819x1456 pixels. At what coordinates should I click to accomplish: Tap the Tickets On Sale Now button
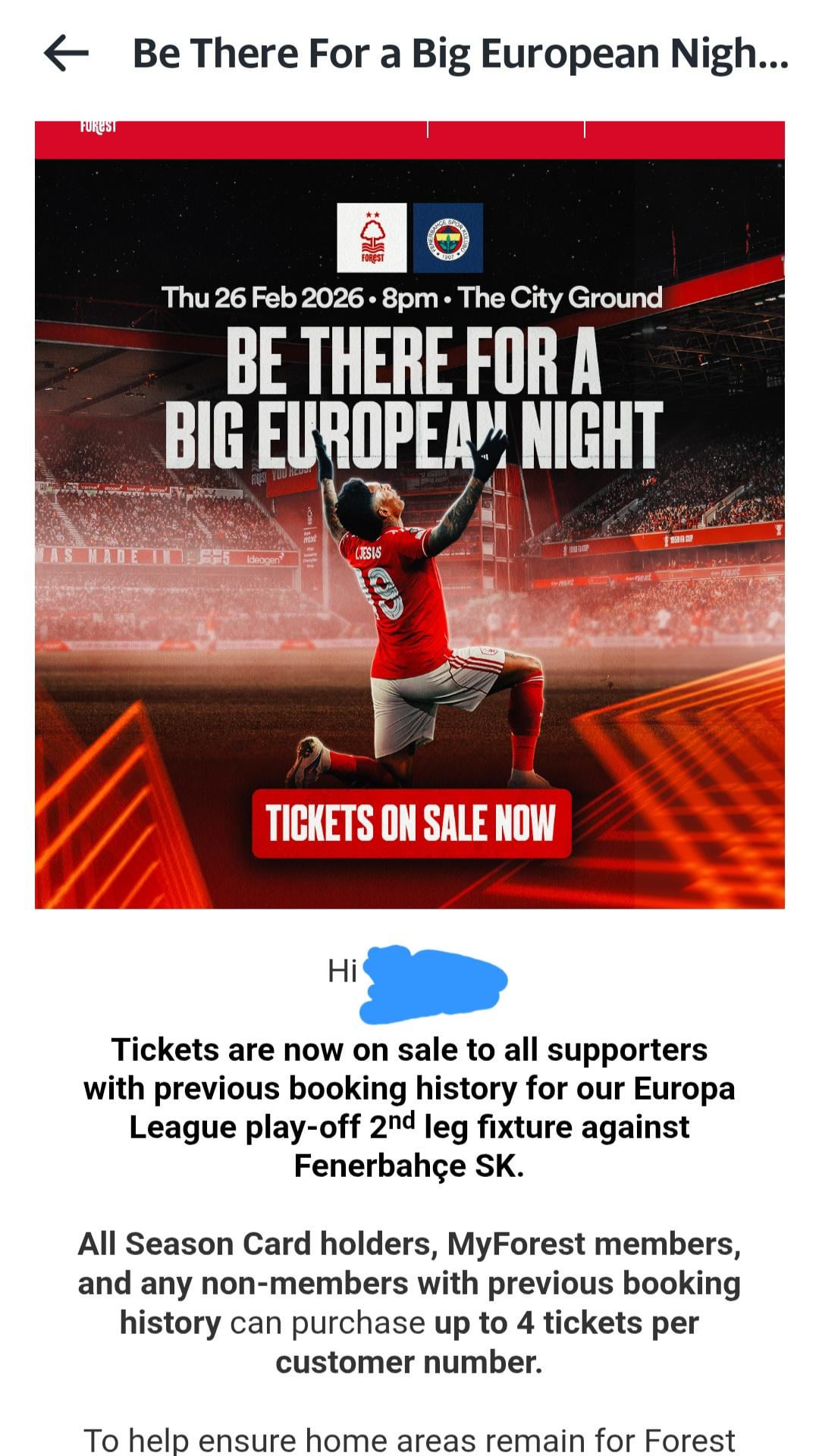[411, 824]
